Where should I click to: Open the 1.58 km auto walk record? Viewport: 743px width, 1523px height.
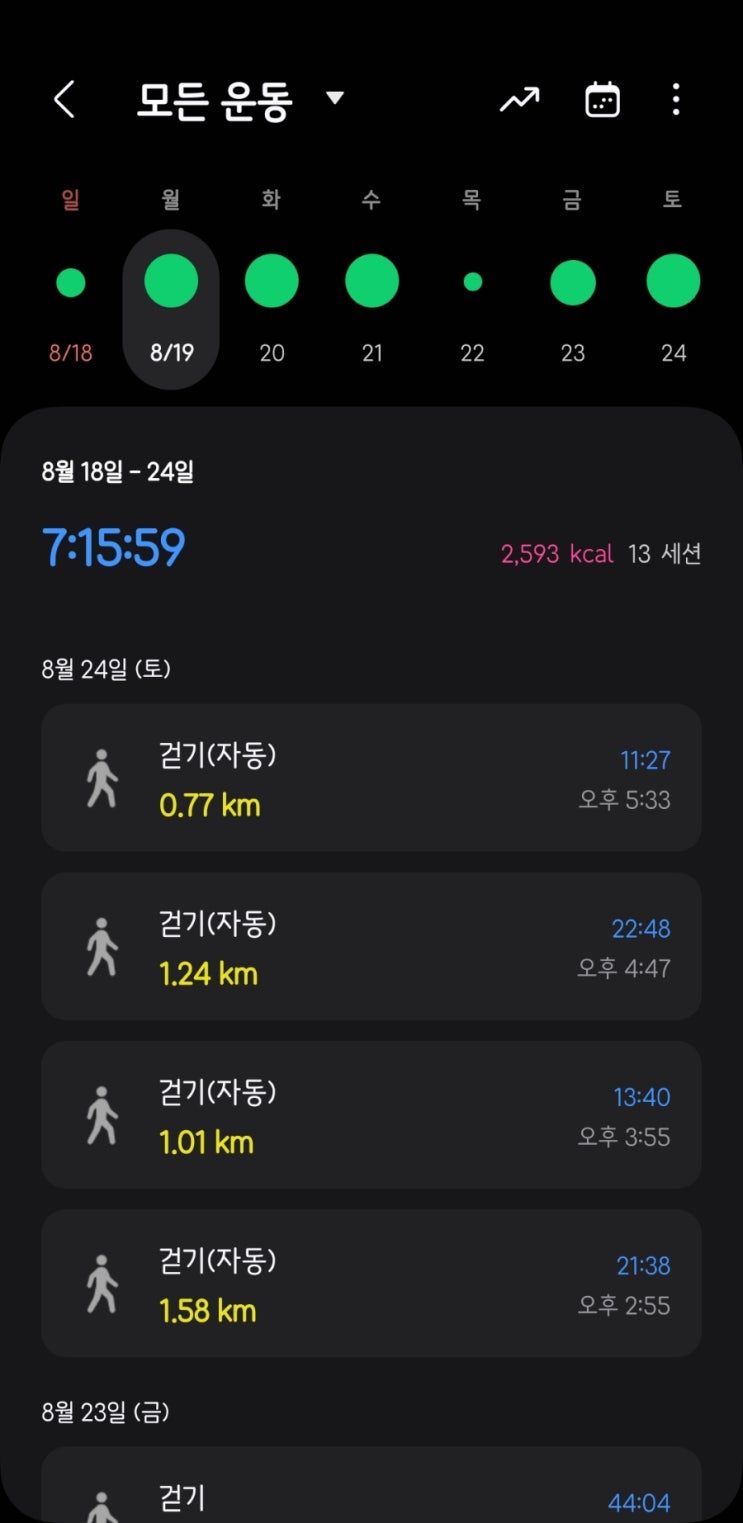point(371,1283)
